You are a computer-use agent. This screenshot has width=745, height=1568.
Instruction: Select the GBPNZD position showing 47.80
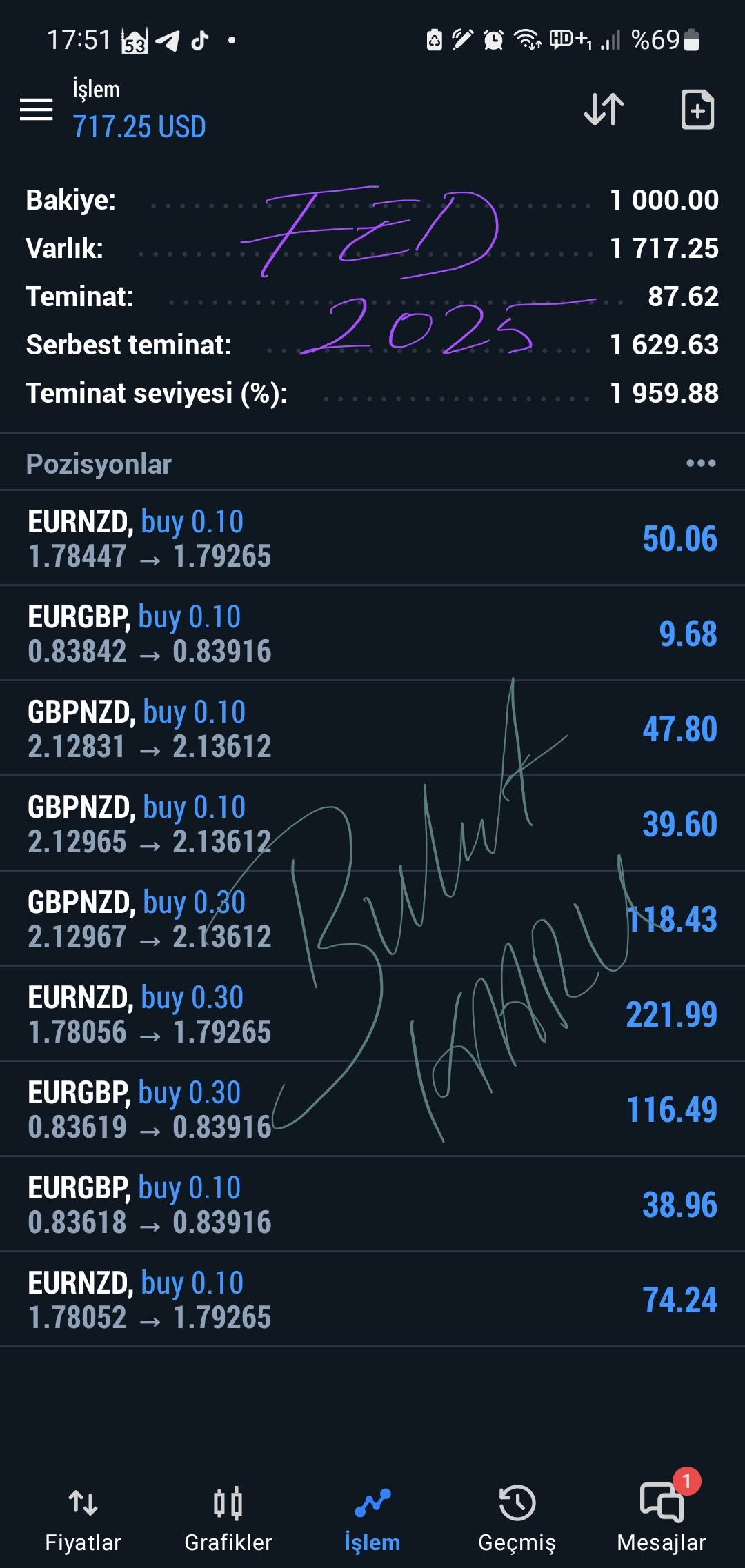(x=372, y=729)
